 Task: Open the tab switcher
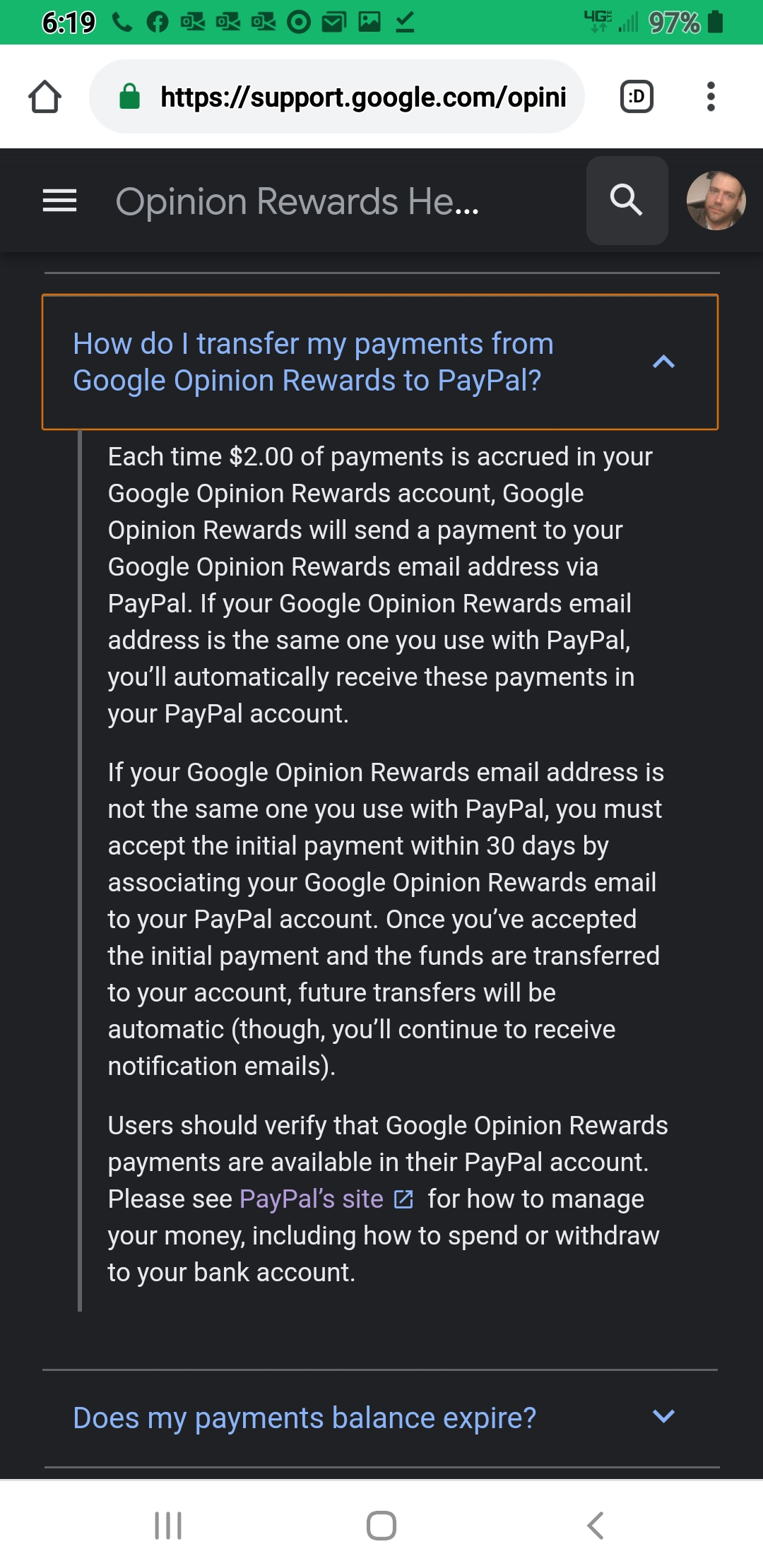point(636,97)
